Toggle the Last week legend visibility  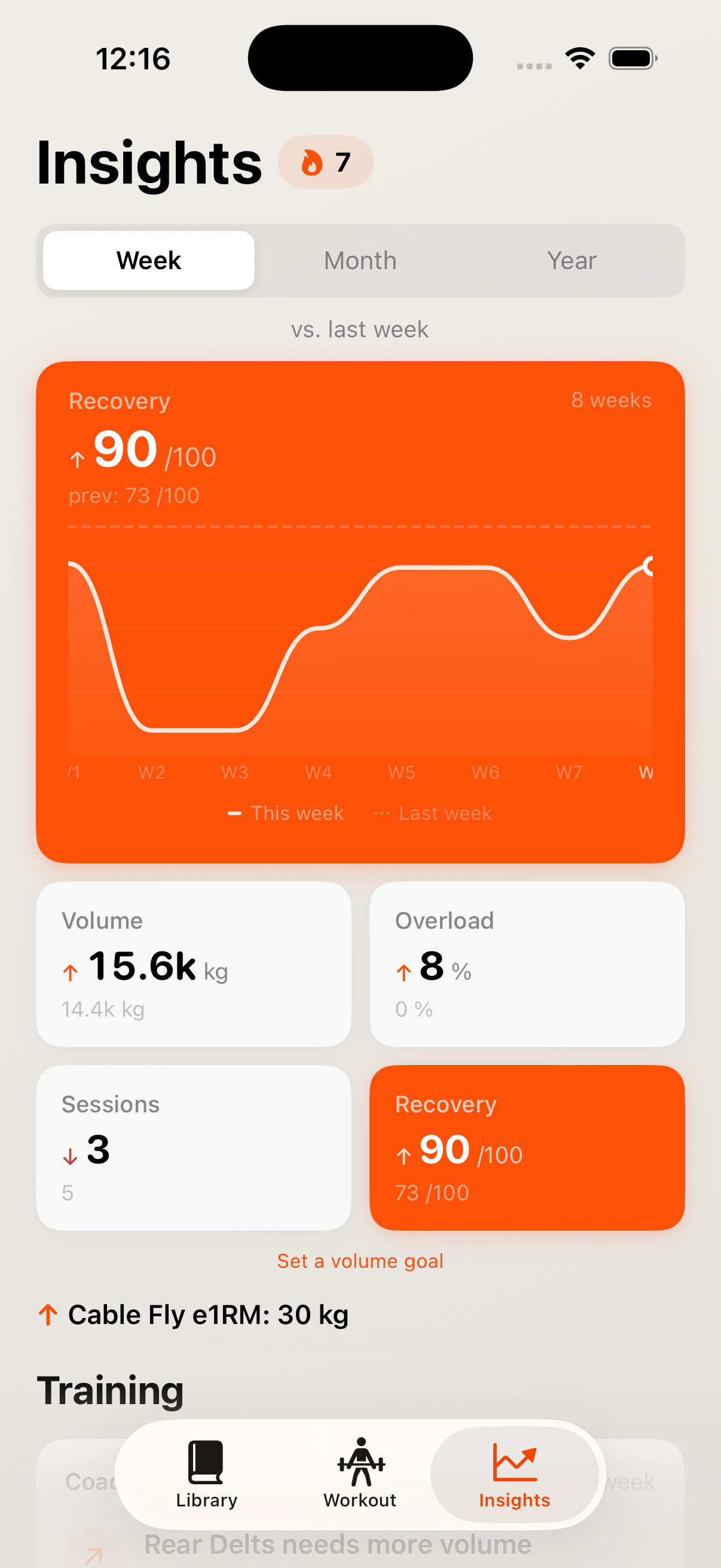point(432,813)
